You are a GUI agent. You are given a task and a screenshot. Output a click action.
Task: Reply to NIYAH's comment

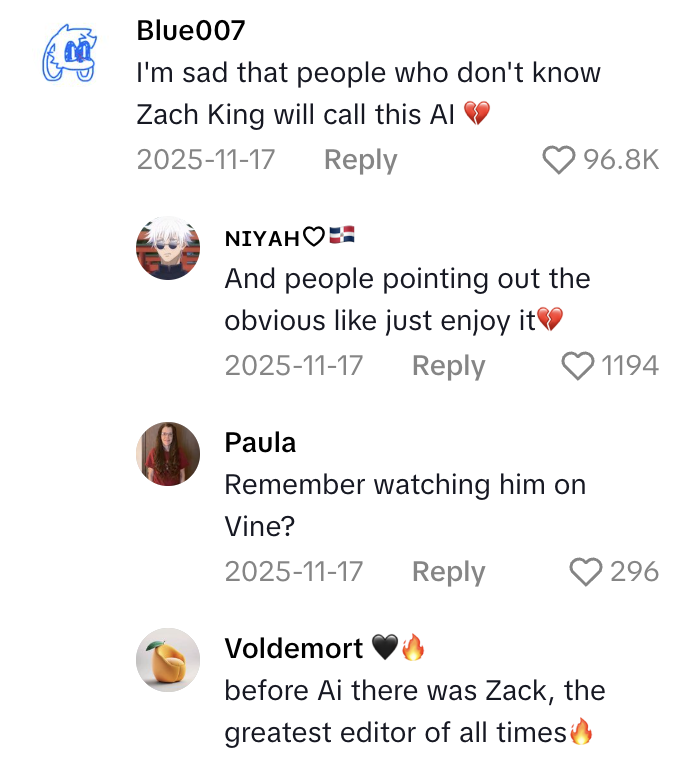pyautogui.click(x=448, y=366)
